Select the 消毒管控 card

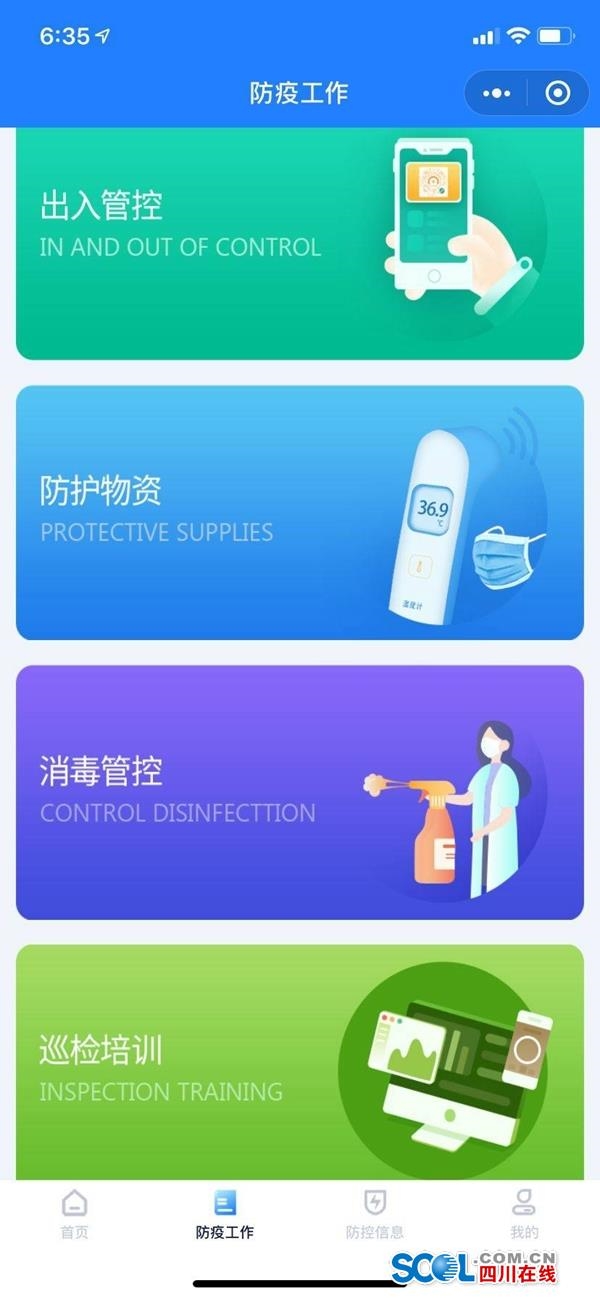(300, 792)
